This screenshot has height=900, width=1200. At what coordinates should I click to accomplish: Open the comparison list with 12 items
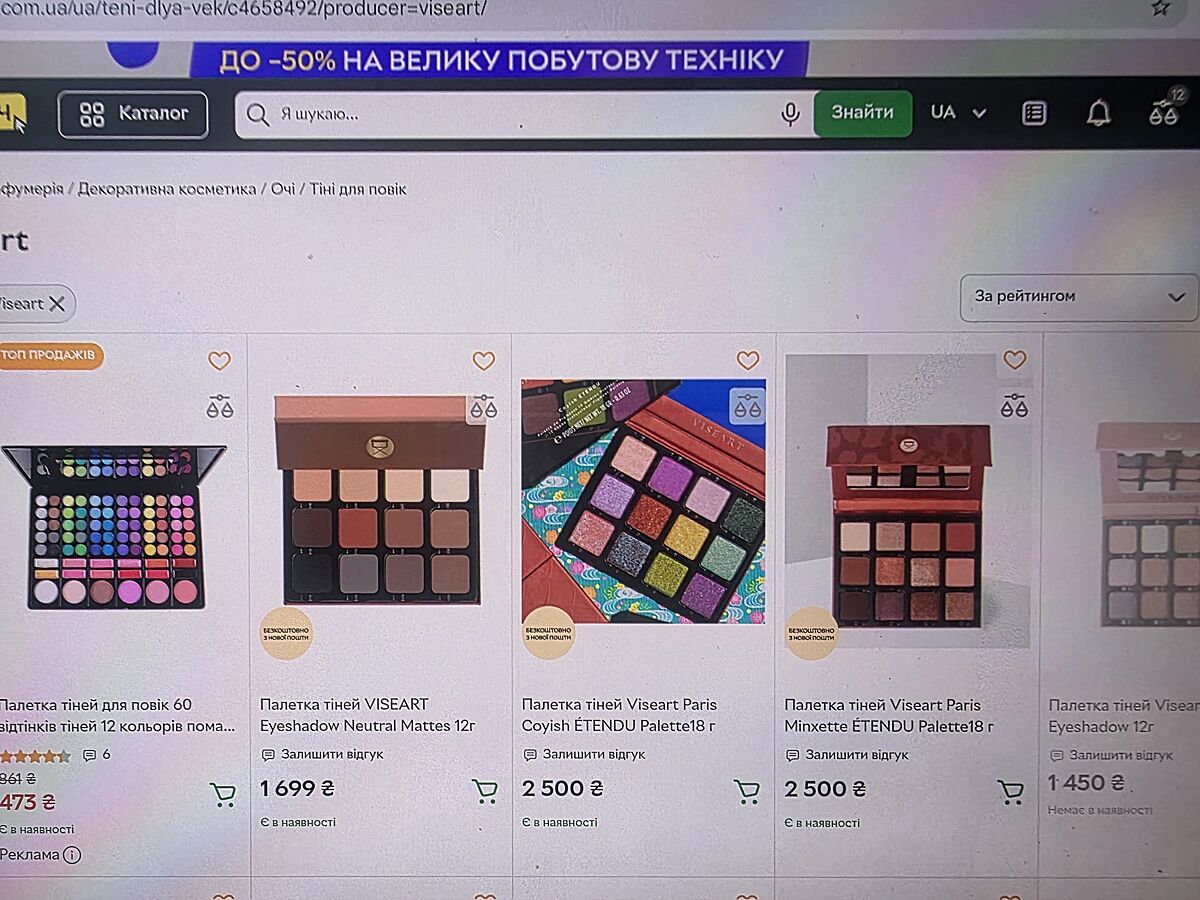click(x=1164, y=111)
